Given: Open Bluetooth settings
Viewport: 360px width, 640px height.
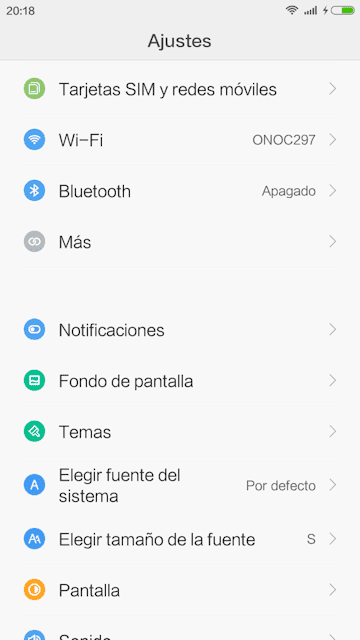Looking at the screenshot, I should [x=180, y=191].
